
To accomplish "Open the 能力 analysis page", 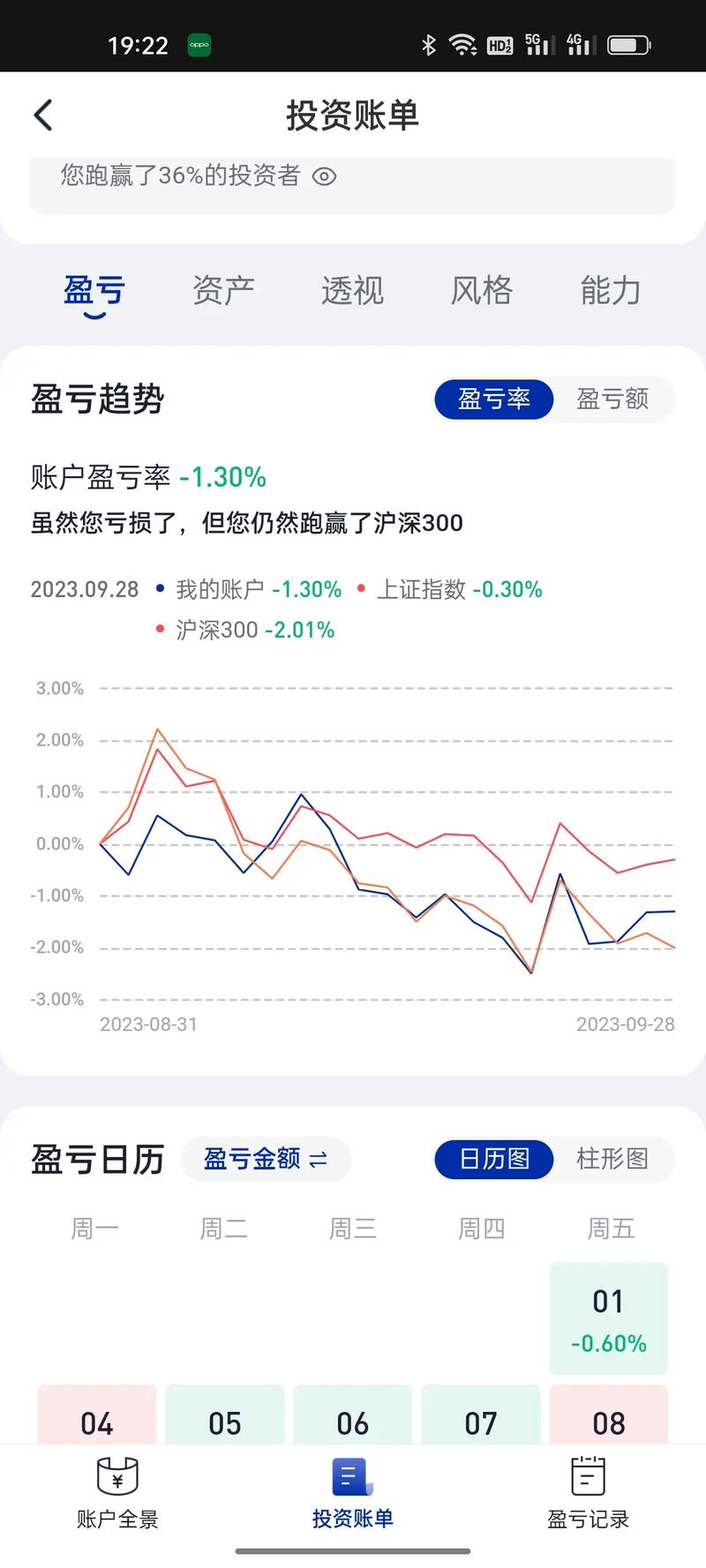I will click(x=610, y=291).
